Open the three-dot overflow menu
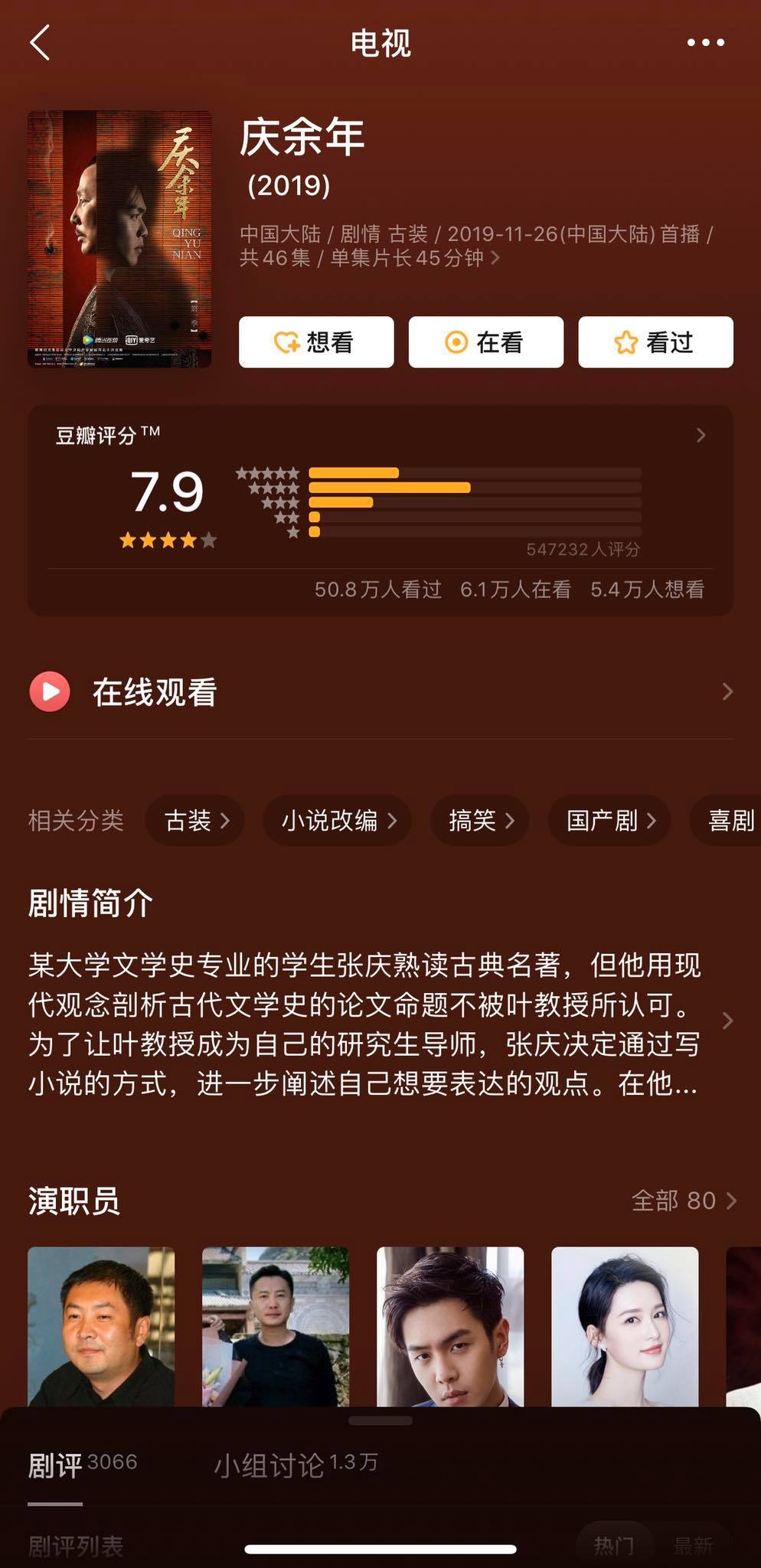 tap(705, 43)
